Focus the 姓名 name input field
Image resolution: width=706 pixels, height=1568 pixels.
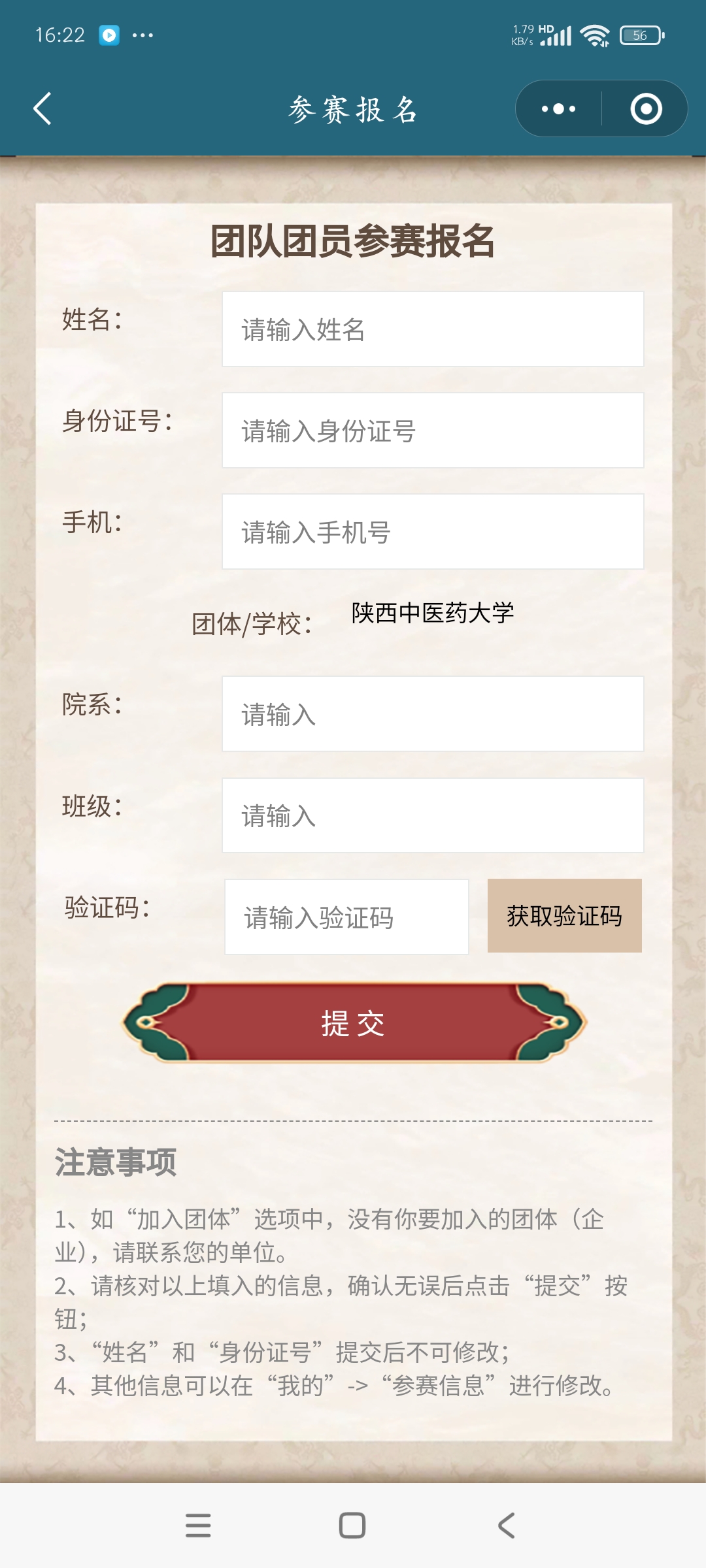(x=433, y=329)
